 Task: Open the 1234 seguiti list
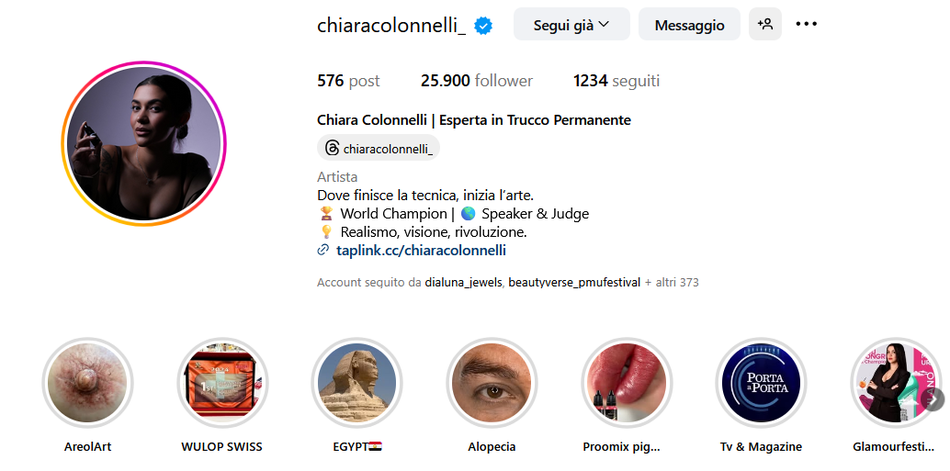616,81
